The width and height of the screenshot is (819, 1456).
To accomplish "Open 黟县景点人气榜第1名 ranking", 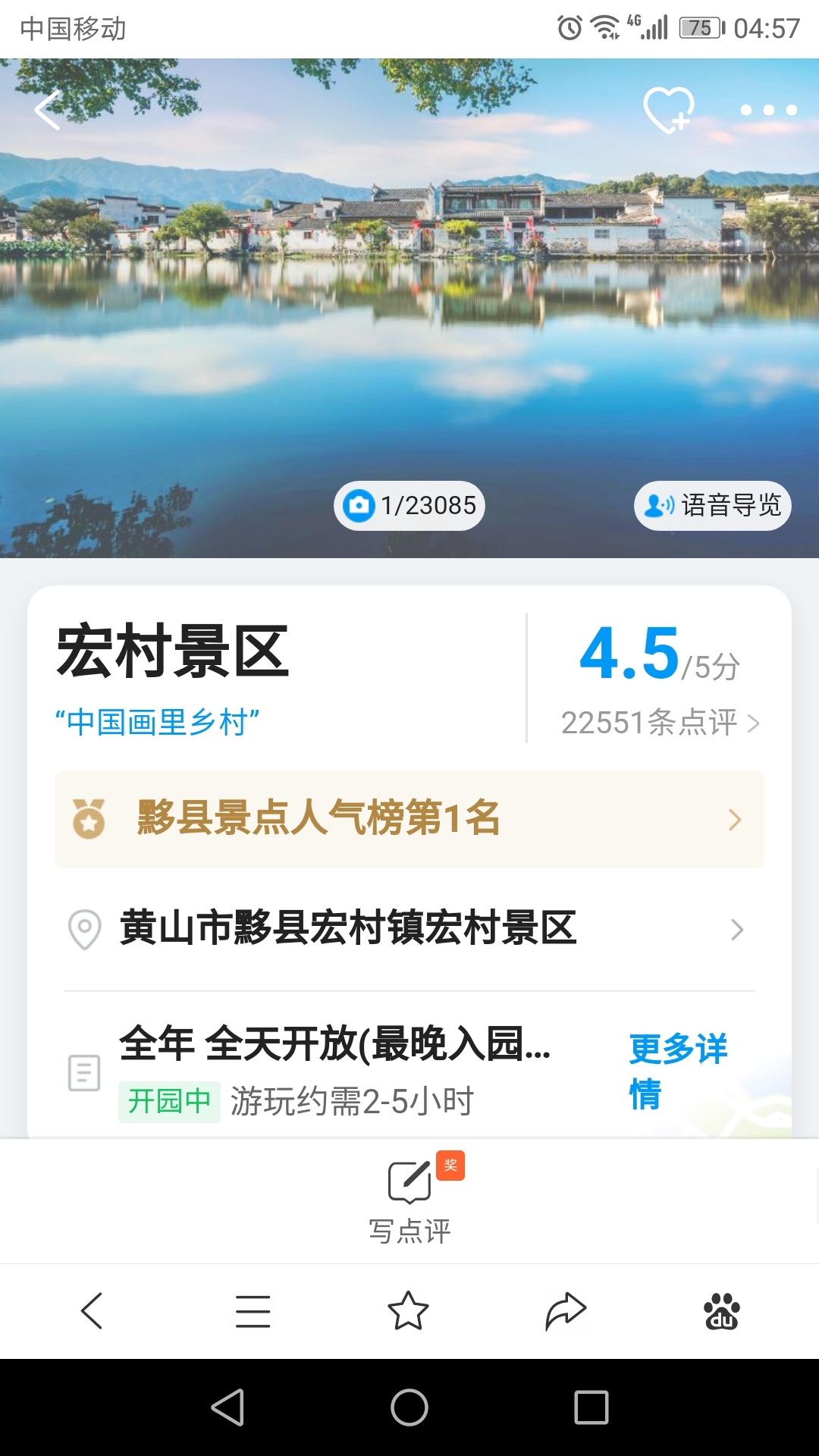I will (409, 819).
